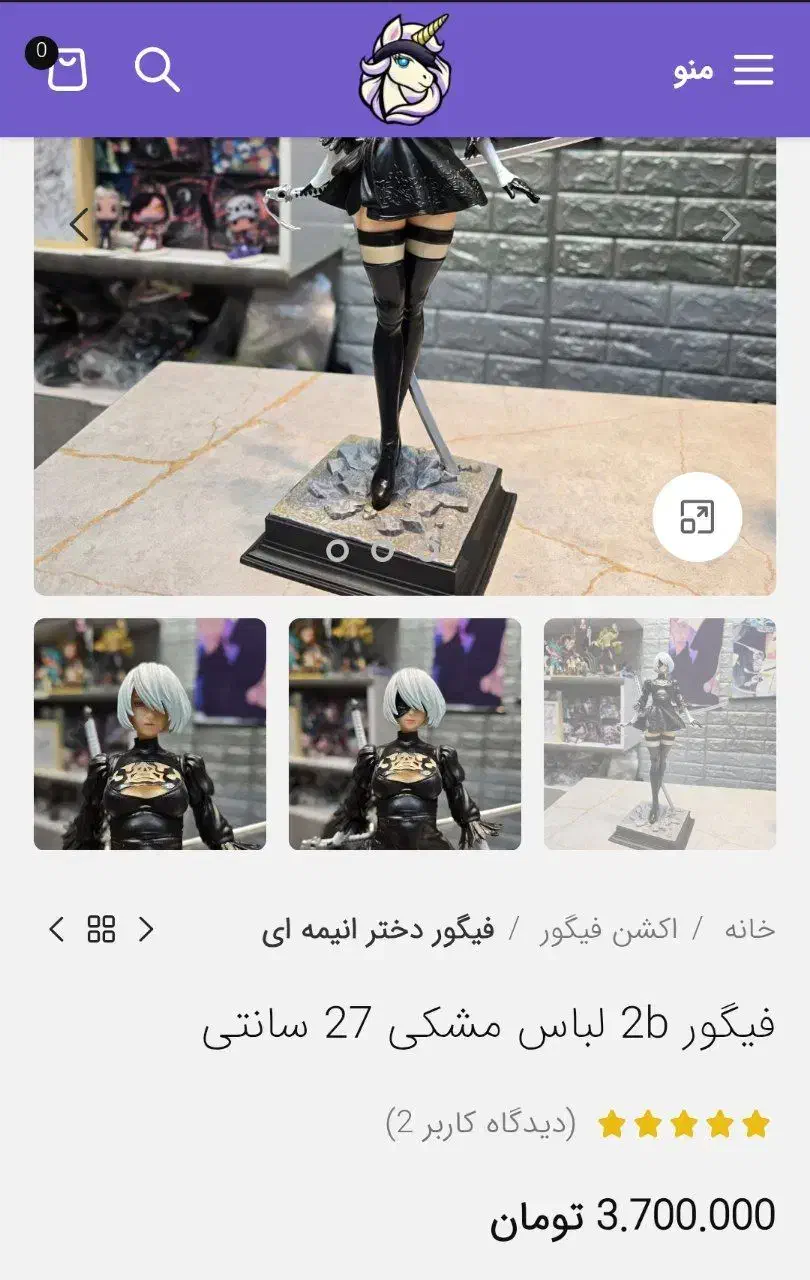Screen dimensions: 810x1280
Task: Go to خانه breadcrumb link
Action: [749, 929]
